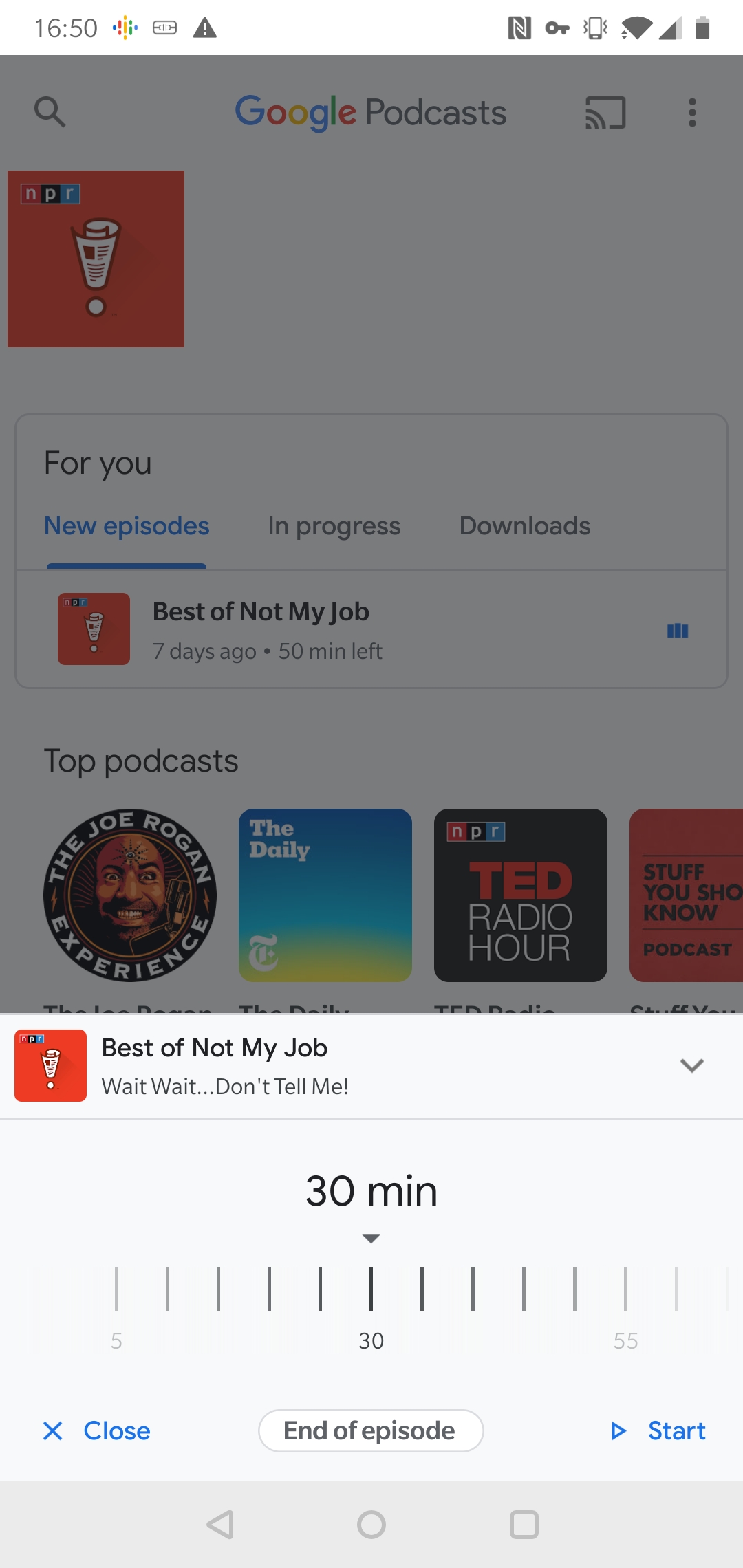Screen dimensions: 743x1568
Task: Tap the 55 mark on the timer scale
Action: pyautogui.click(x=625, y=1340)
